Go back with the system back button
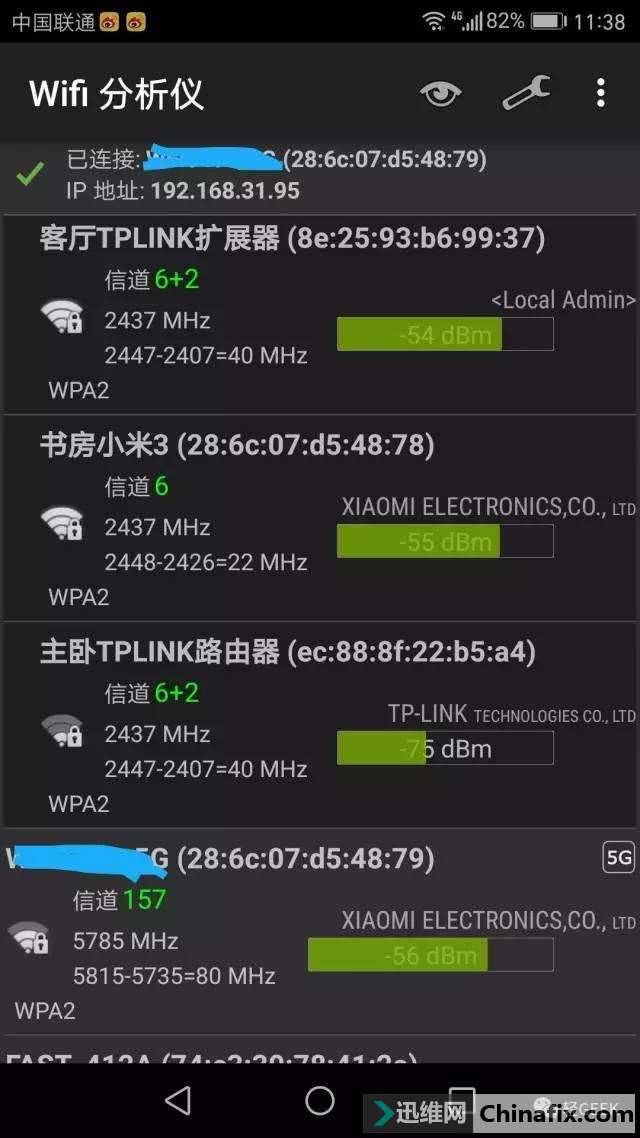The image size is (640, 1138). [178, 1100]
